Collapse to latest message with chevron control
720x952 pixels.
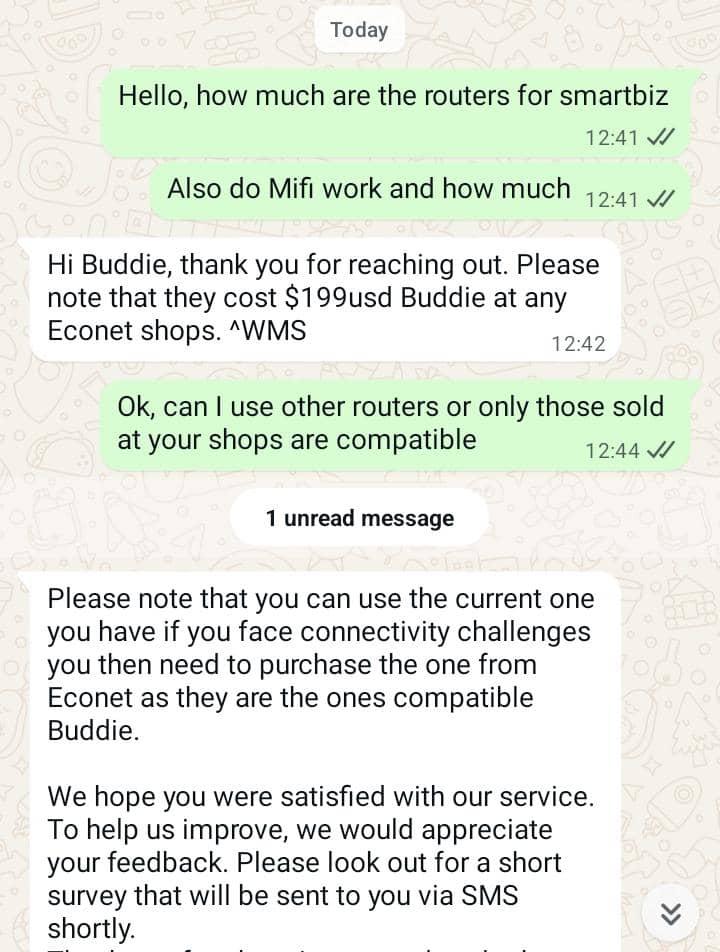pos(671,911)
